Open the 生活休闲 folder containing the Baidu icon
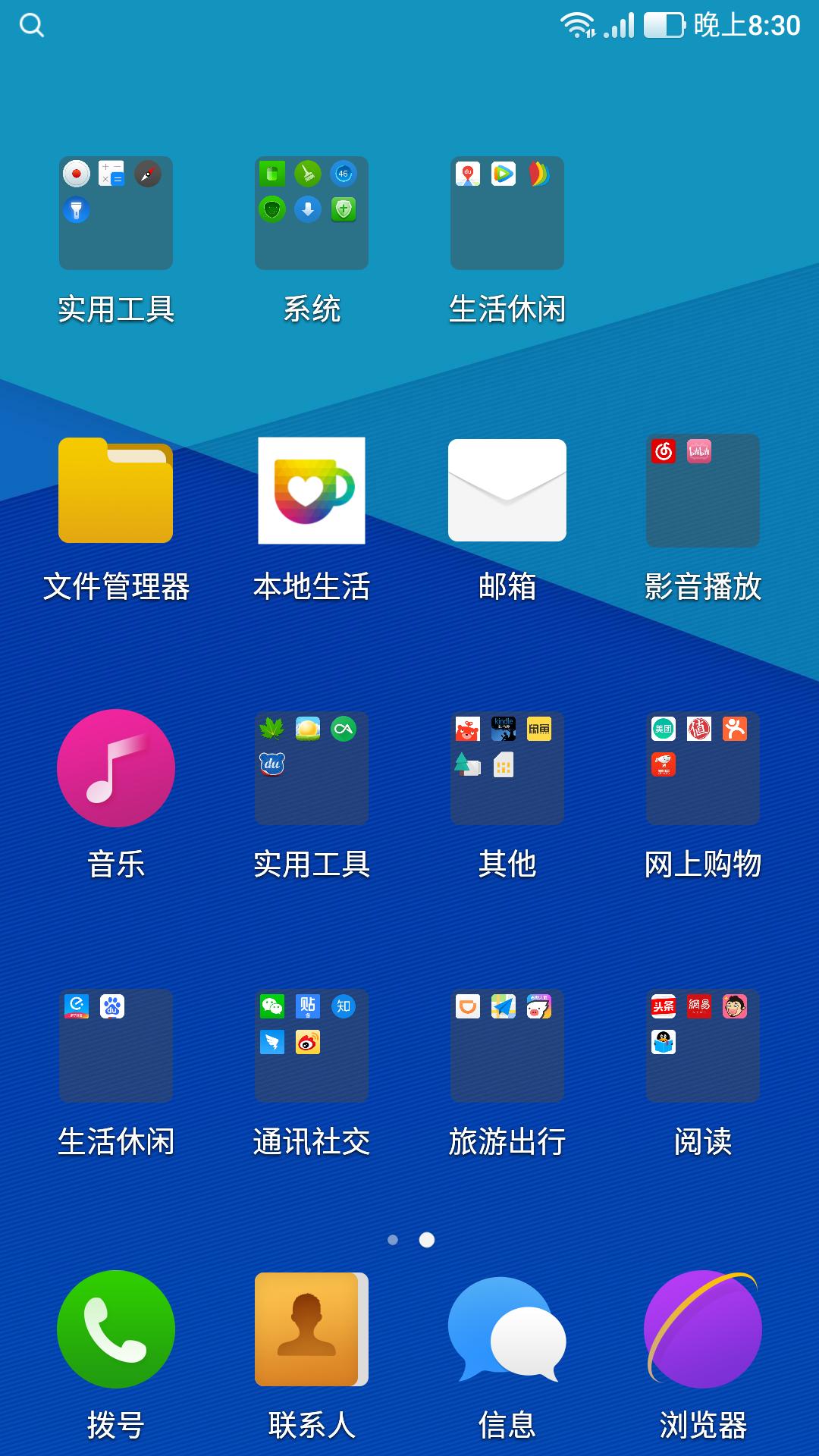The width and height of the screenshot is (819, 1456). pos(115,1046)
